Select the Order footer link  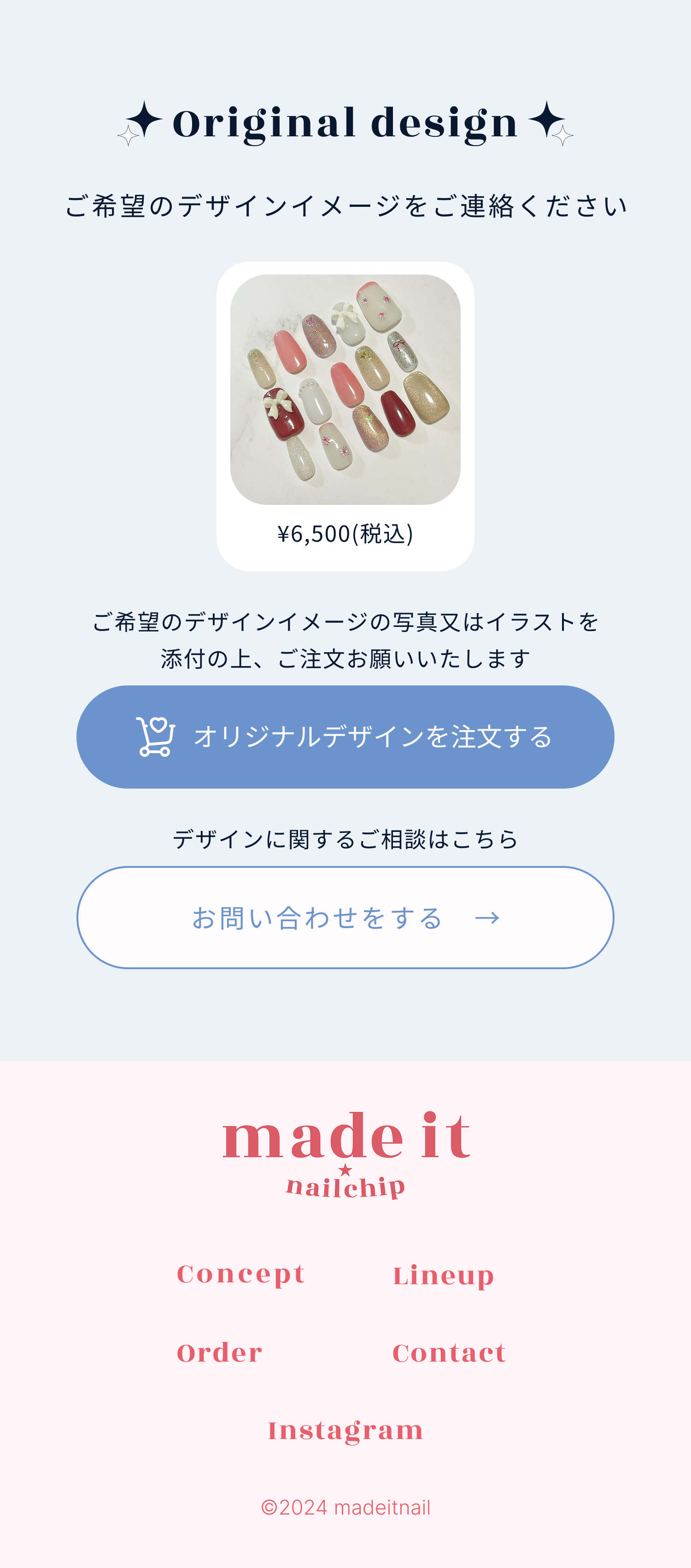pyautogui.click(x=220, y=1352)
